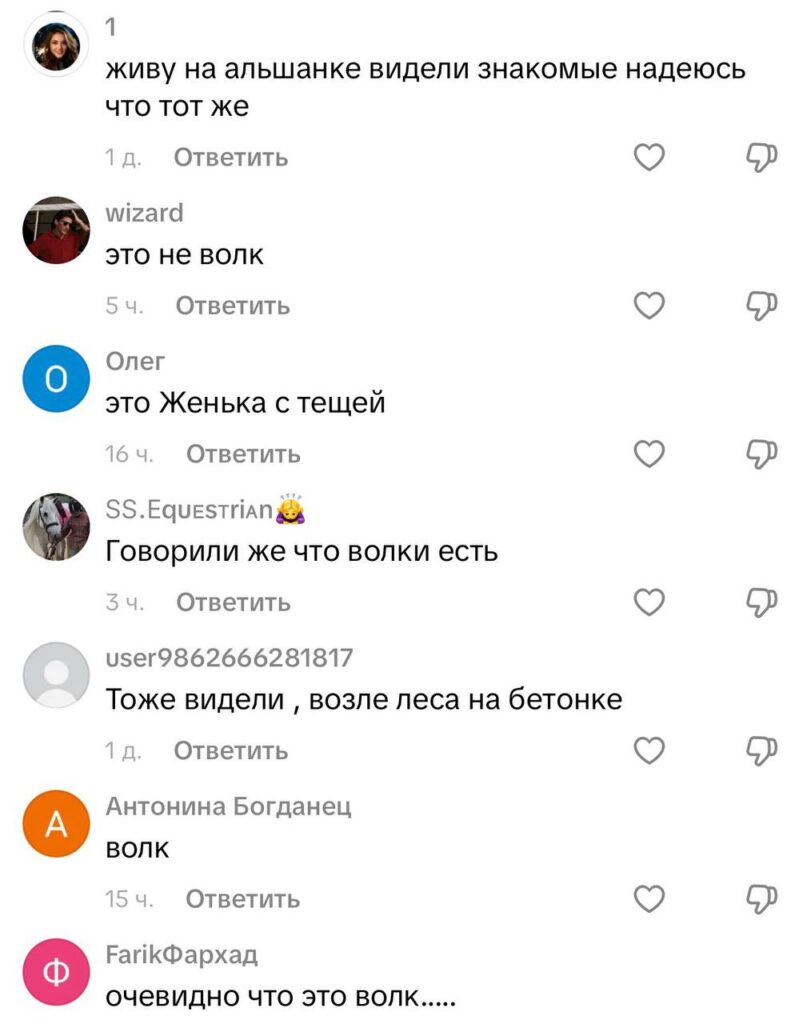Image resolution: width=807 pixels, height=1024 pixels.
Task: Dislike Олег's comment about тещей
Action: coord(762,454)
